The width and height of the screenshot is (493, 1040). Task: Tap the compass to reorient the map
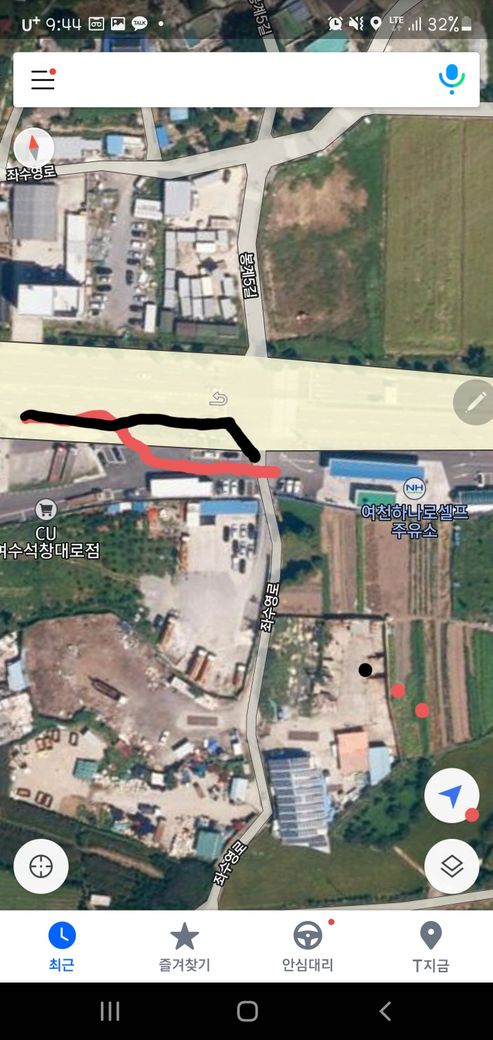(x=34, y=148)
